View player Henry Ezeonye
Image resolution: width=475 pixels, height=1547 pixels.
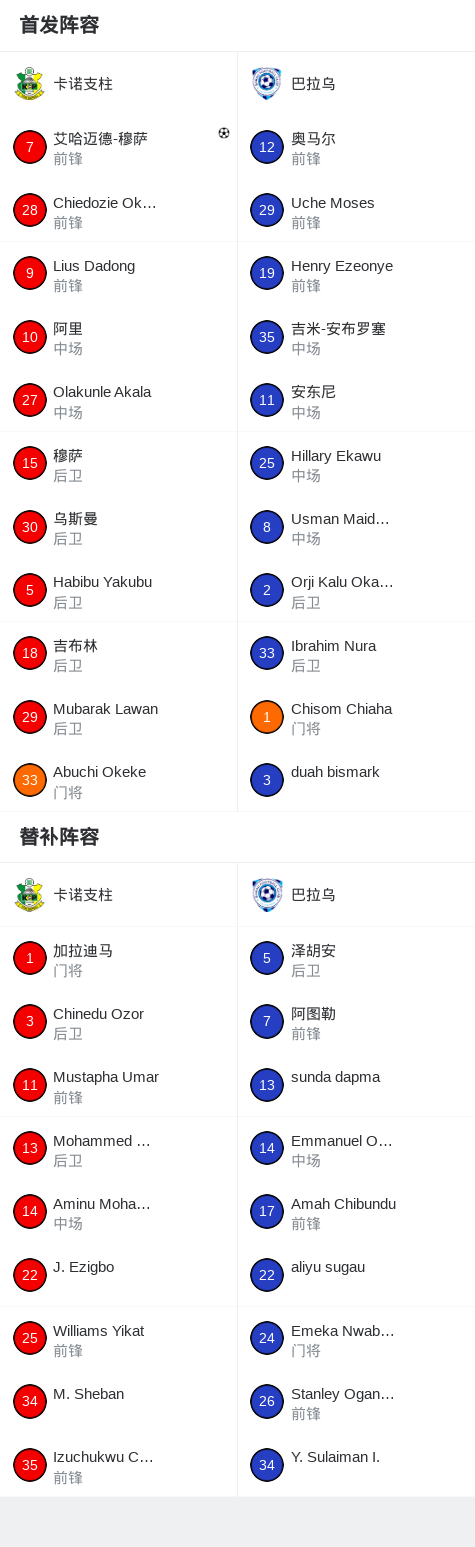click(356, 274)
